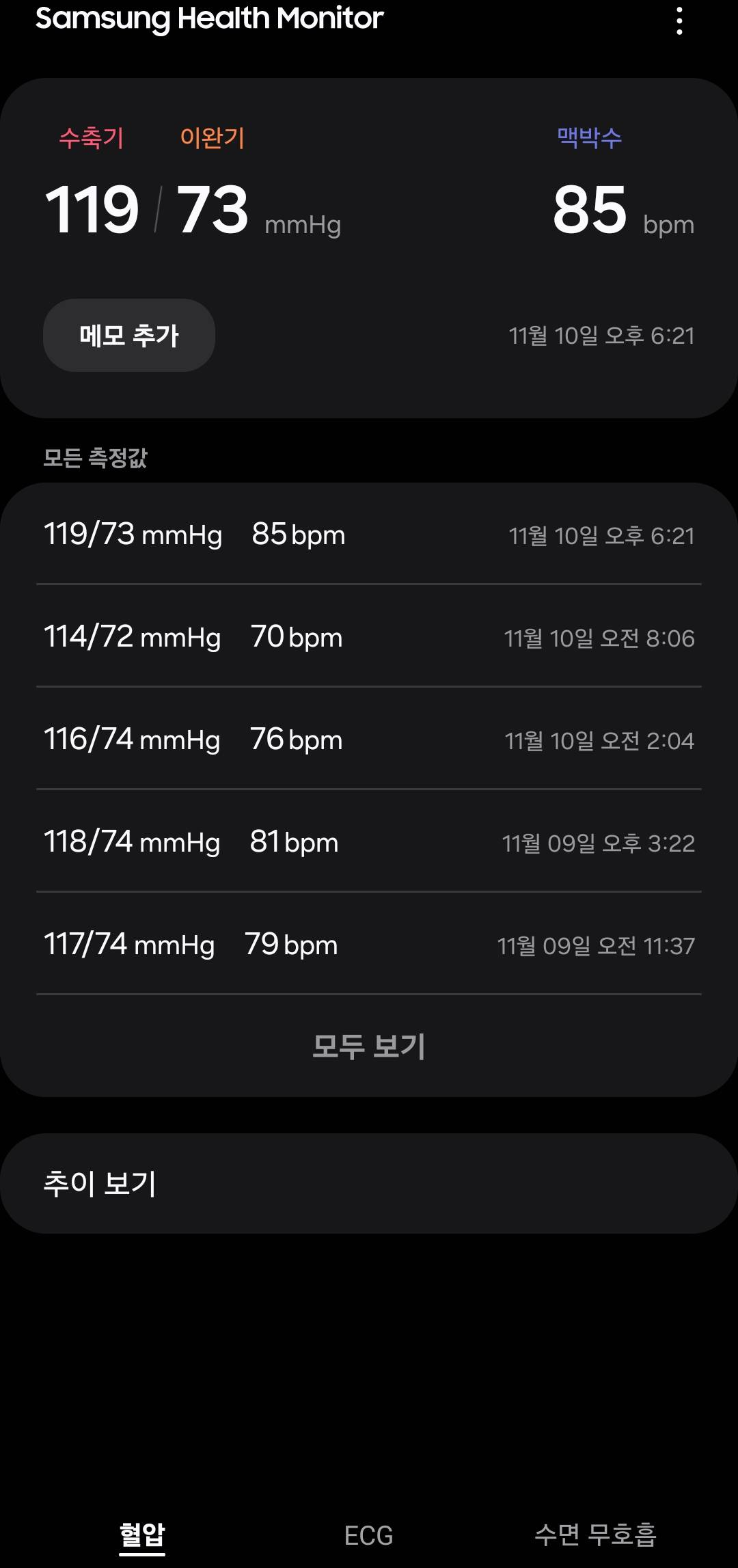
Task: Open the 117/74 mmHg 79 bpm entry
Action: pyautogui.click(x=369, y=945)
